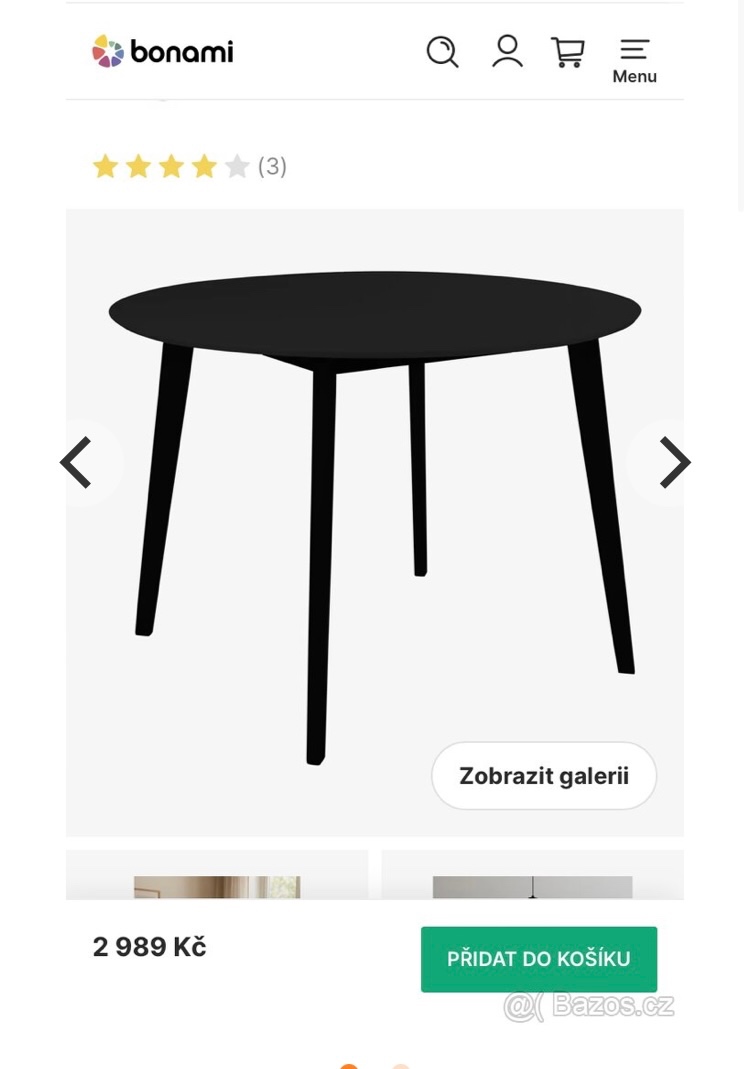
Task: Show the previous product image
Action: 78,463
